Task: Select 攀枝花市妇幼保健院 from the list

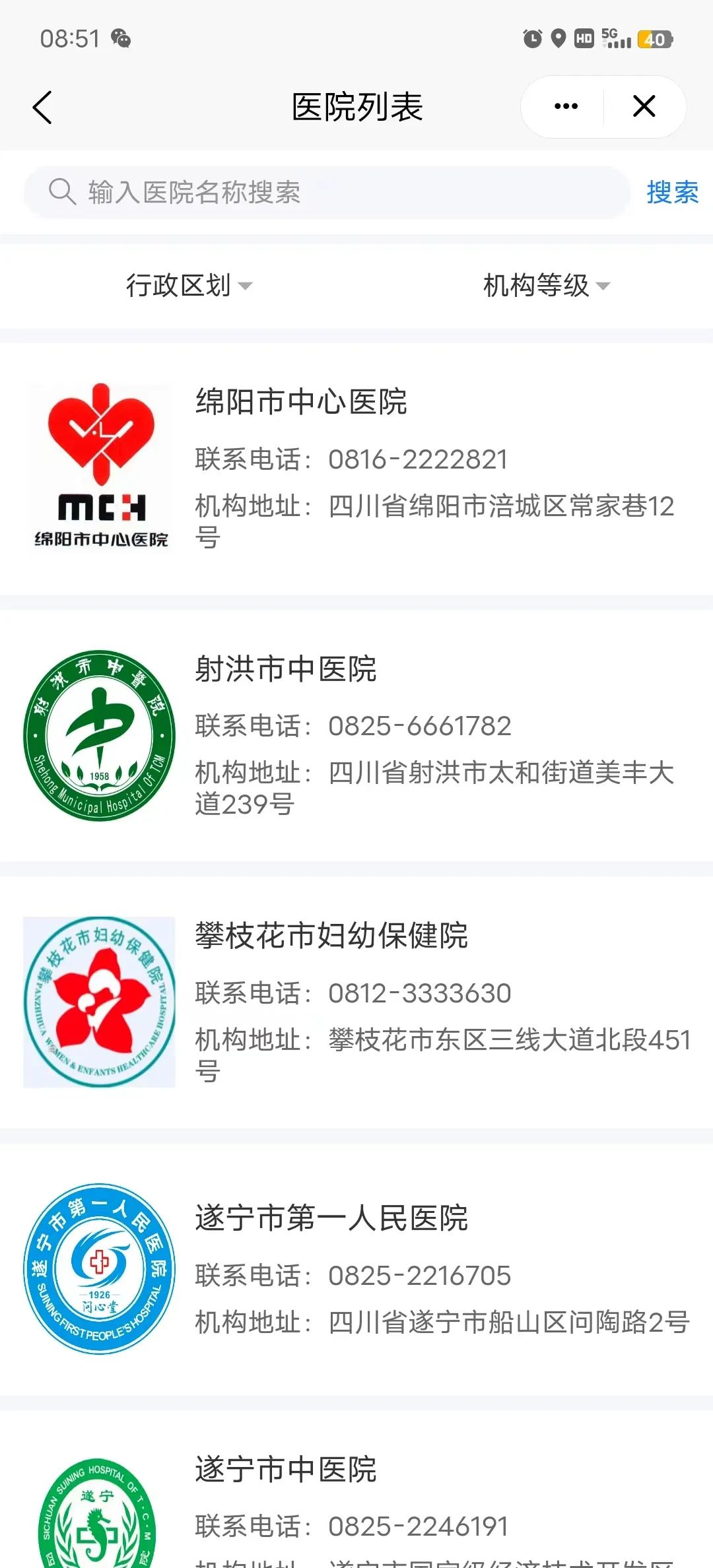Action: [x=356, y=1002]
